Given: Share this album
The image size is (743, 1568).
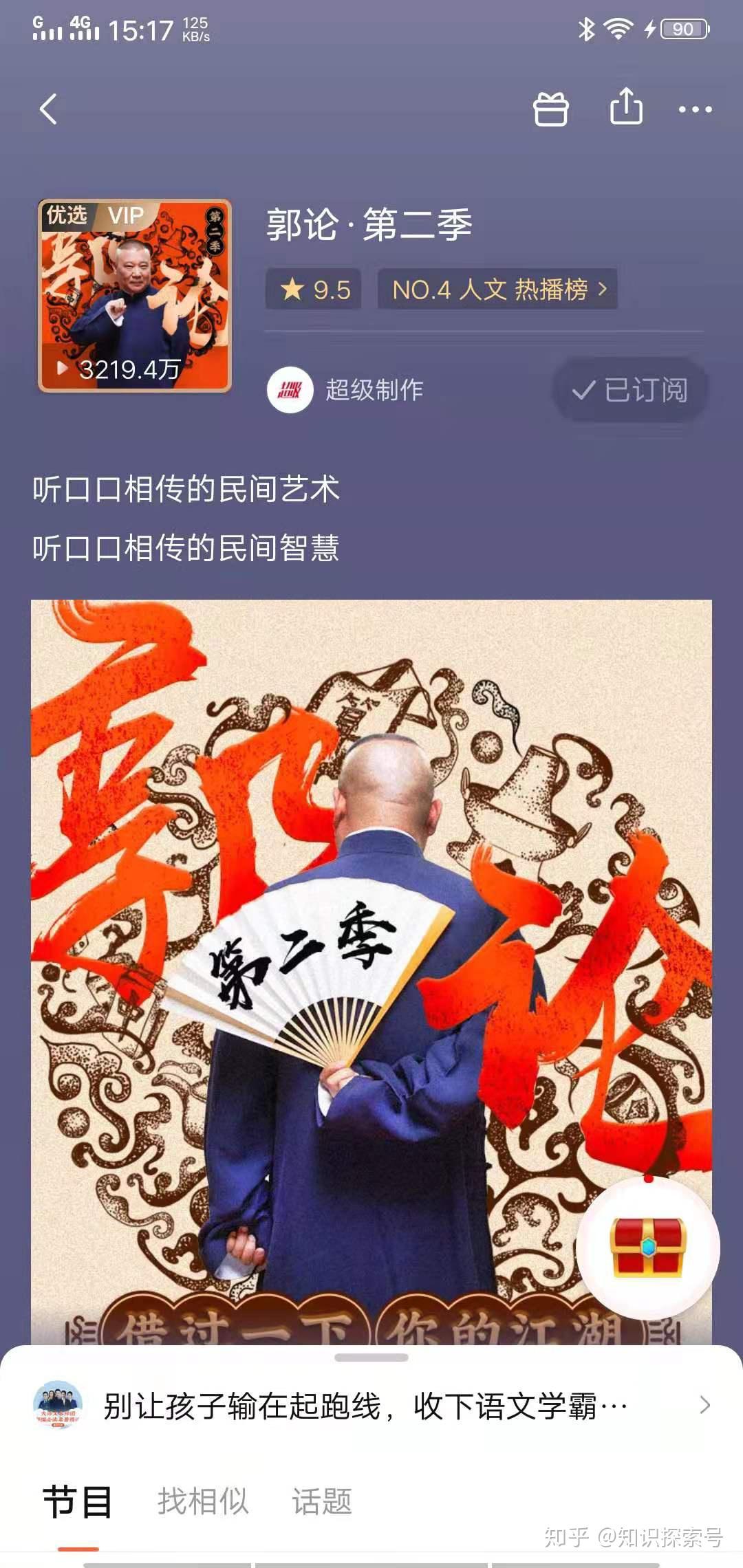Looking at the screenshot, I should [x=626, y=107].
